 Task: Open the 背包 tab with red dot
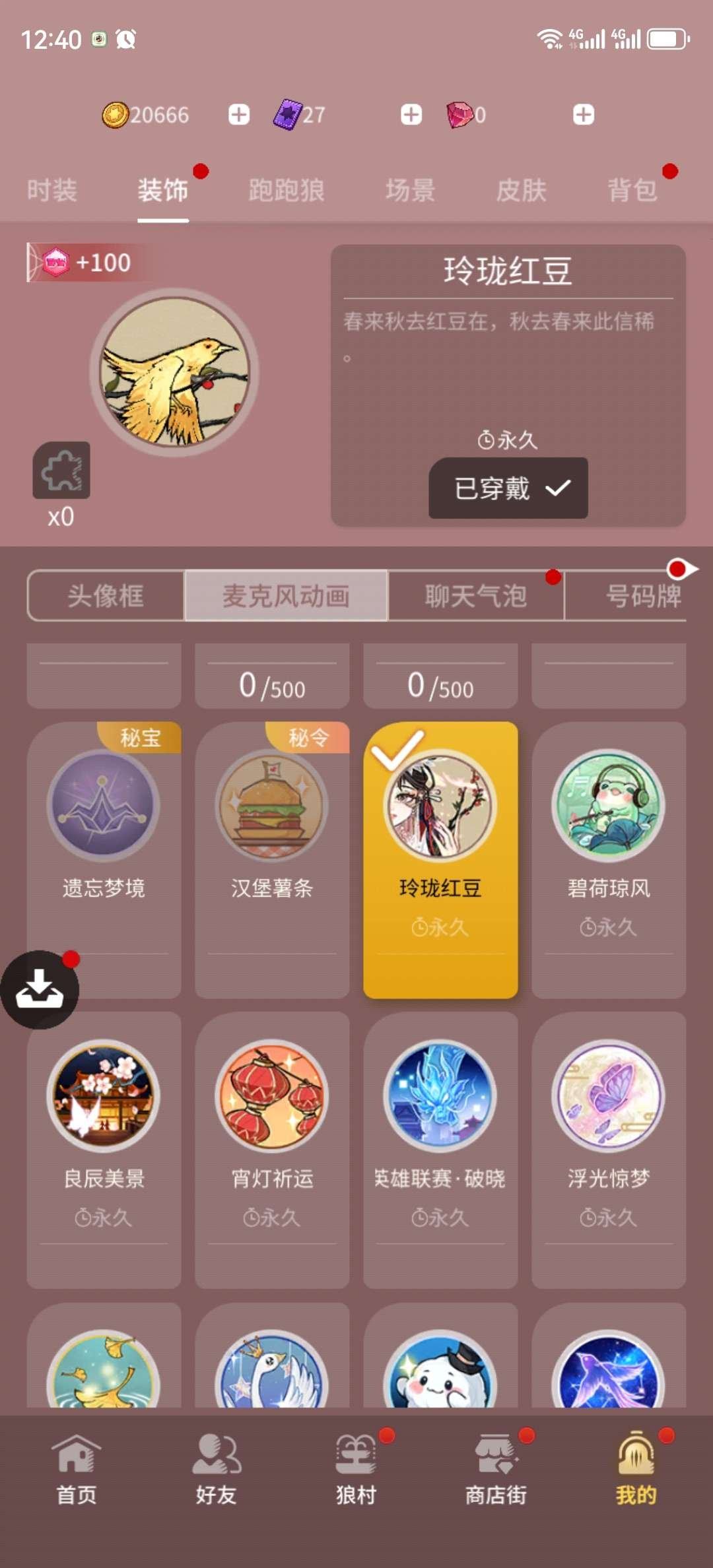tap(634, 189)
